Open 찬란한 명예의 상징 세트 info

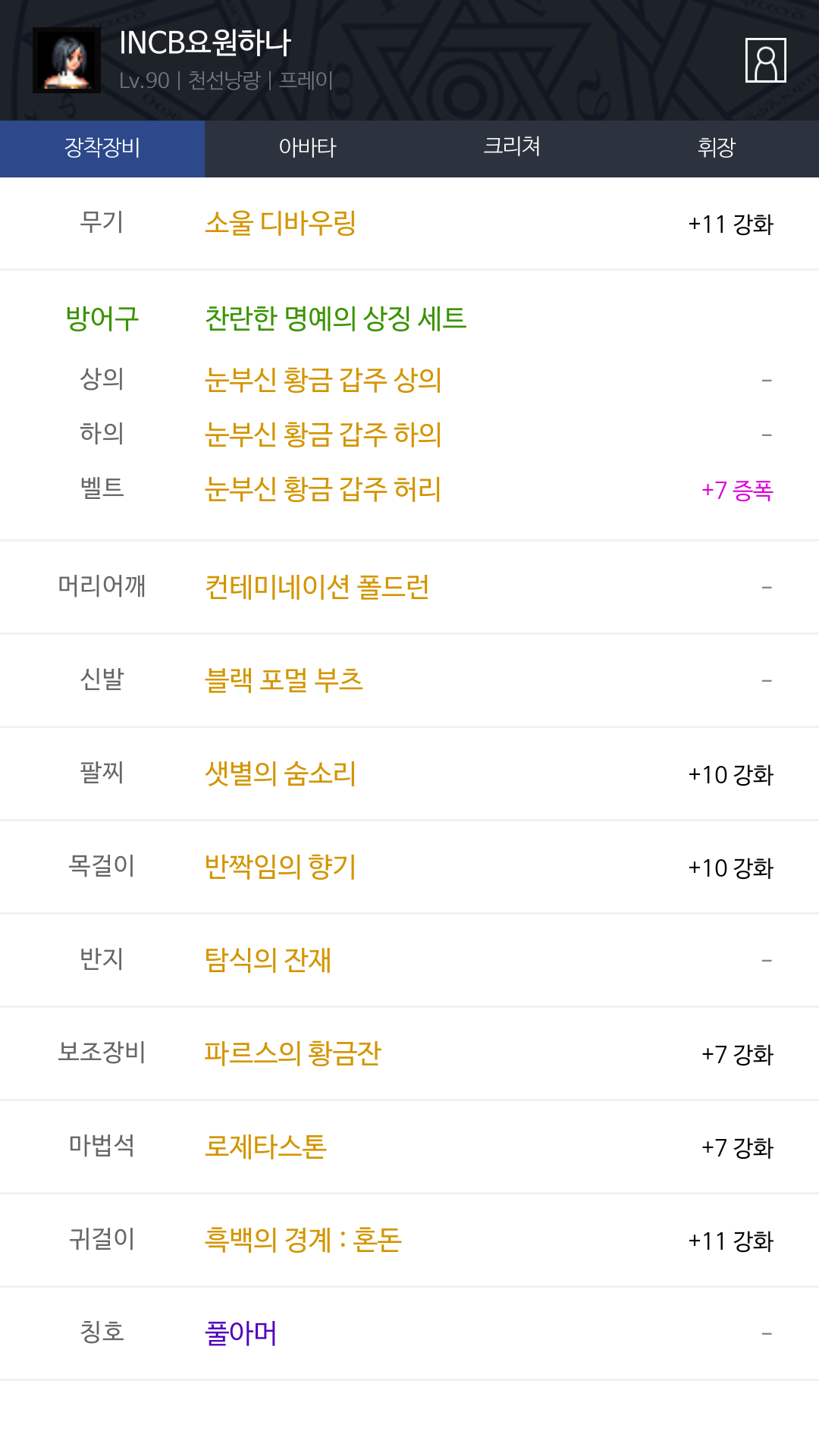(x=336, y=318)
